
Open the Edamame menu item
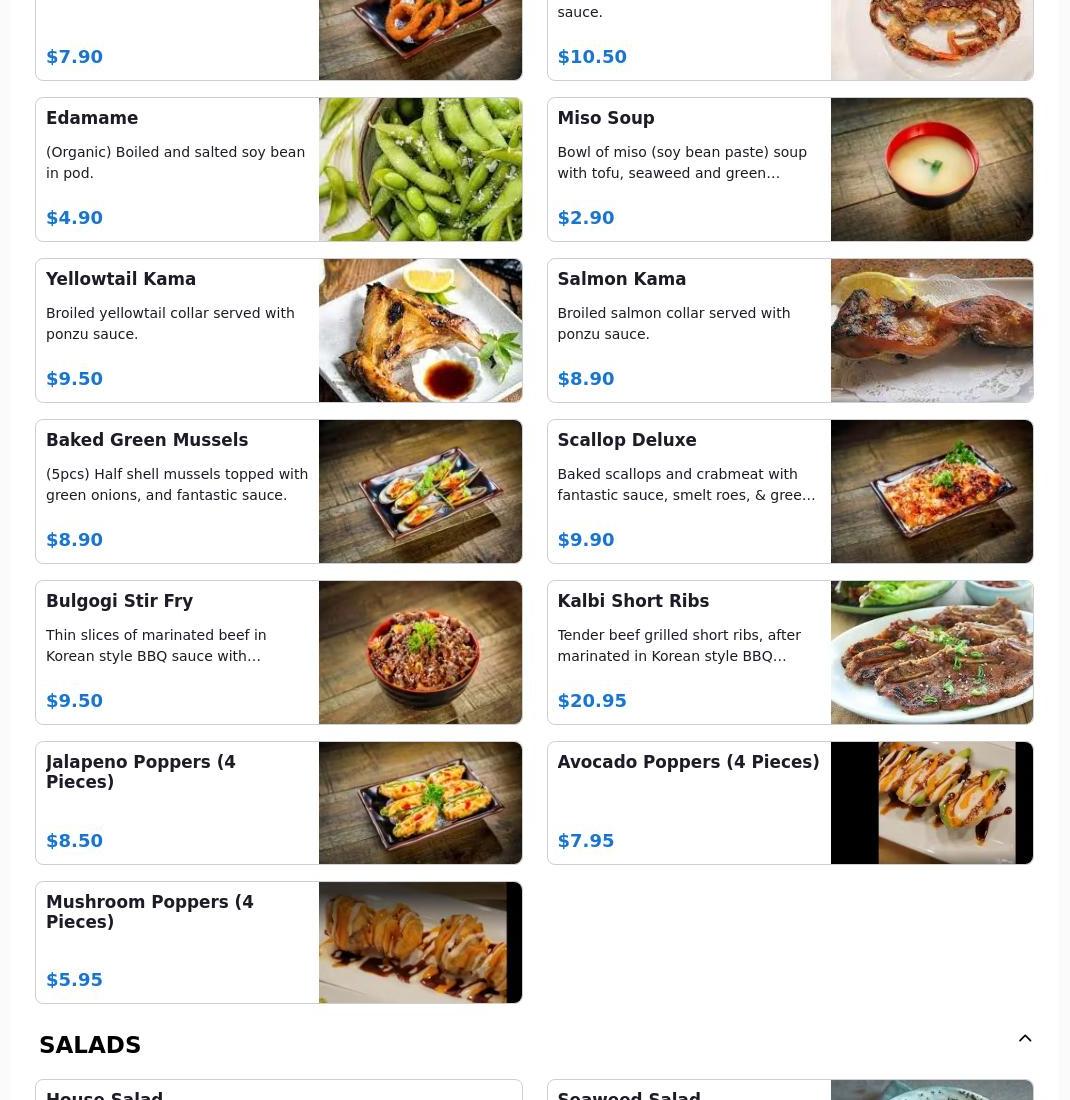pyautogui.click(x=278, y=170)
